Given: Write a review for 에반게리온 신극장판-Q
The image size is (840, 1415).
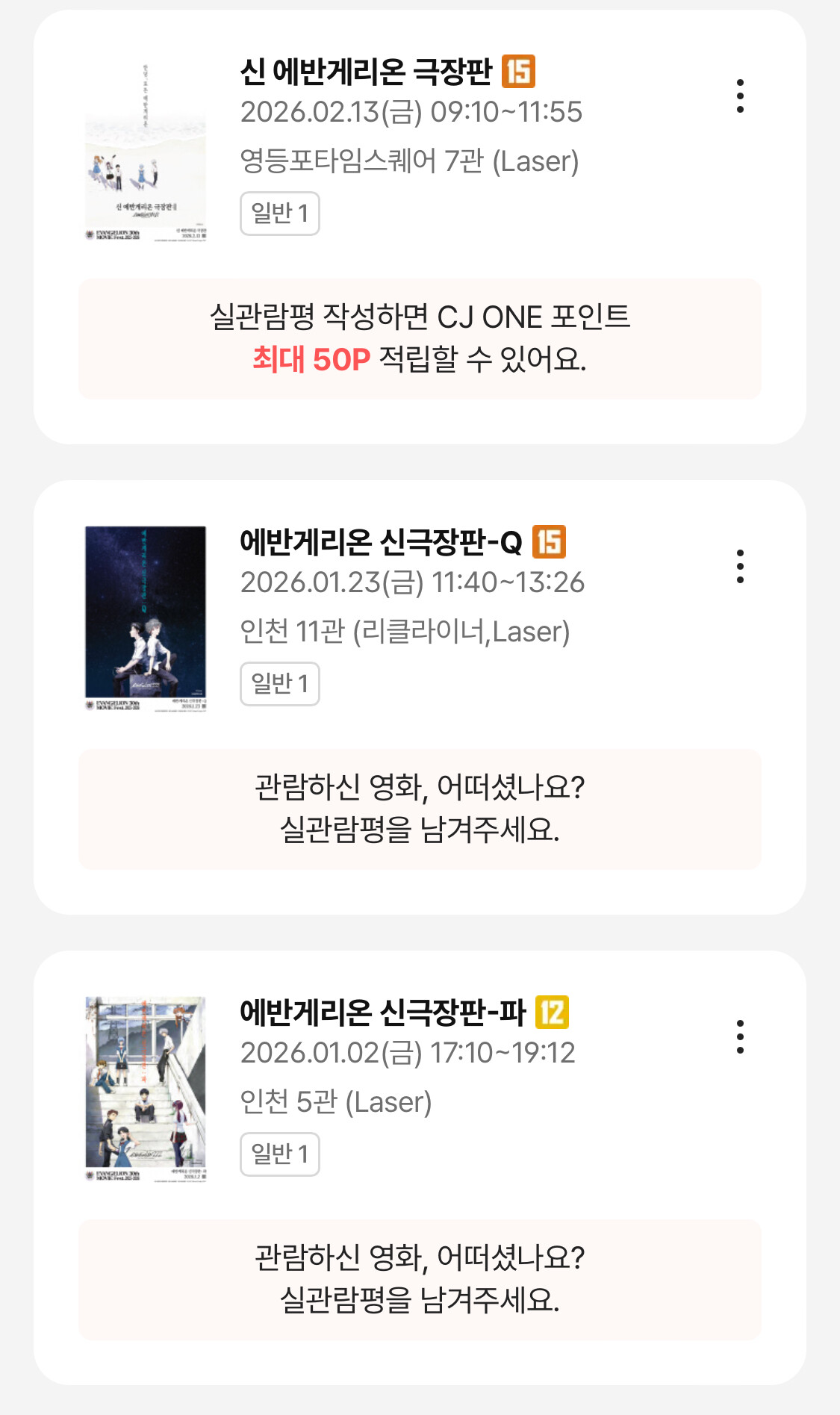Looking at the screenshot, I should pos(420,809).
